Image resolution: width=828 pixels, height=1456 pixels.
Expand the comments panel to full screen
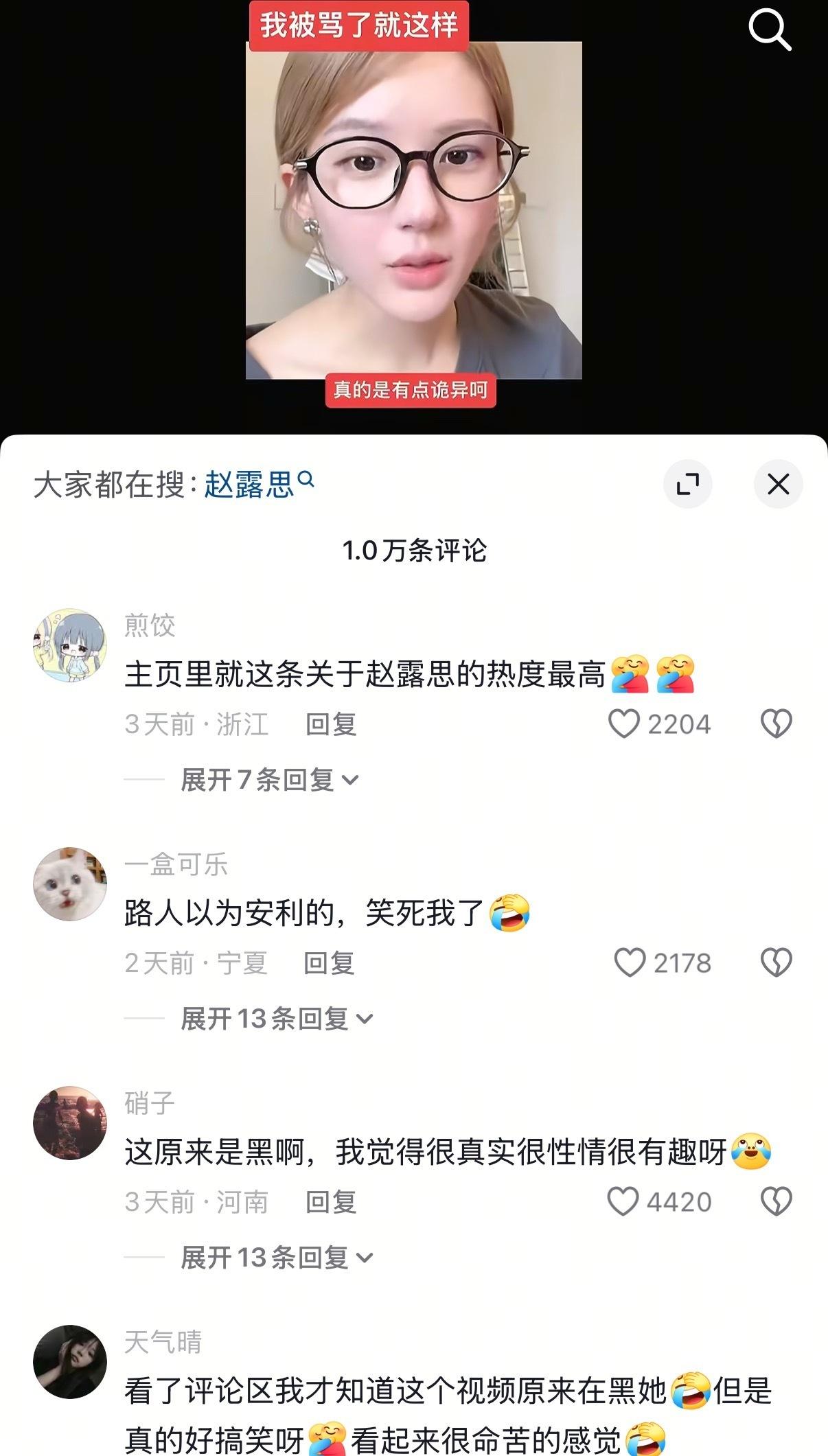(x=687, y=484)
